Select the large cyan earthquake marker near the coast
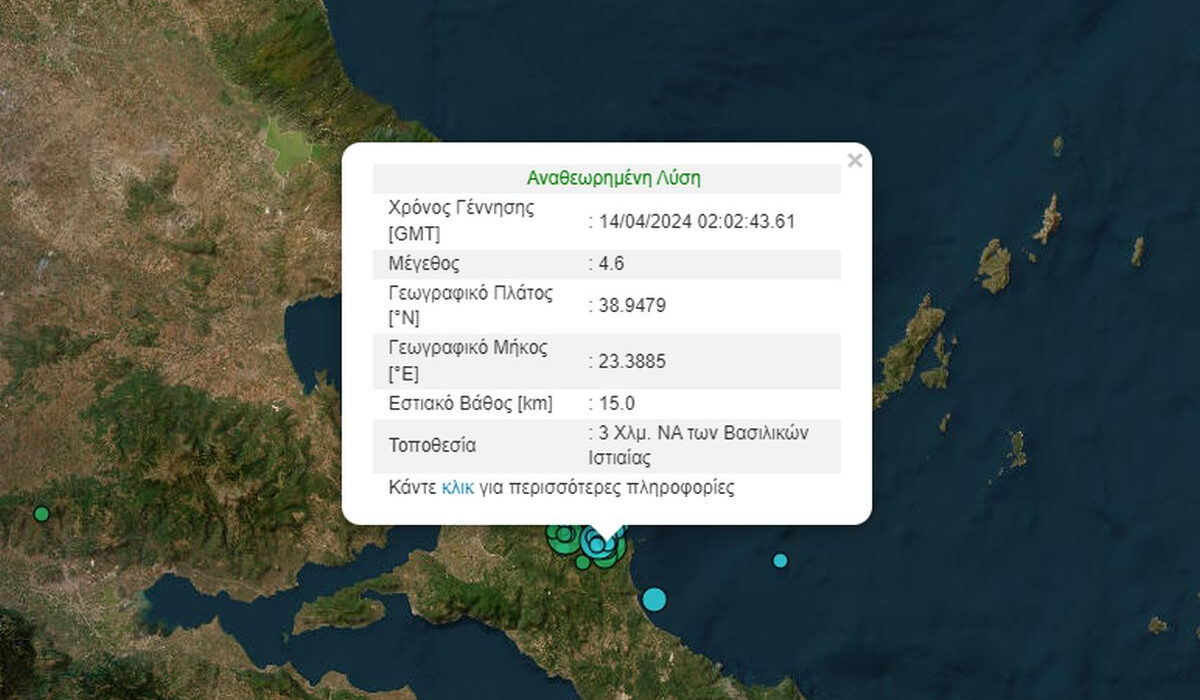1200x700 pixels. tap(653, 599)
